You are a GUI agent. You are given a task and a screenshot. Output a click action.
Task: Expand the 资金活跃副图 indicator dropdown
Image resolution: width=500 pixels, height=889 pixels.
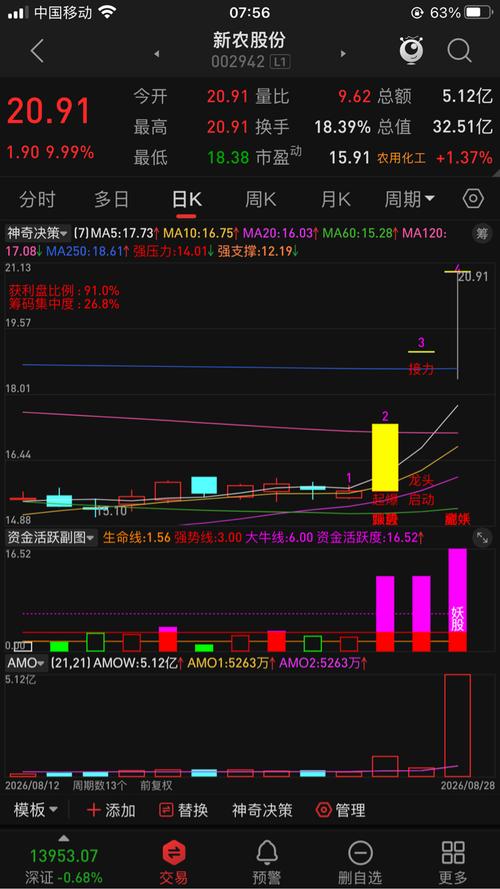52,537
